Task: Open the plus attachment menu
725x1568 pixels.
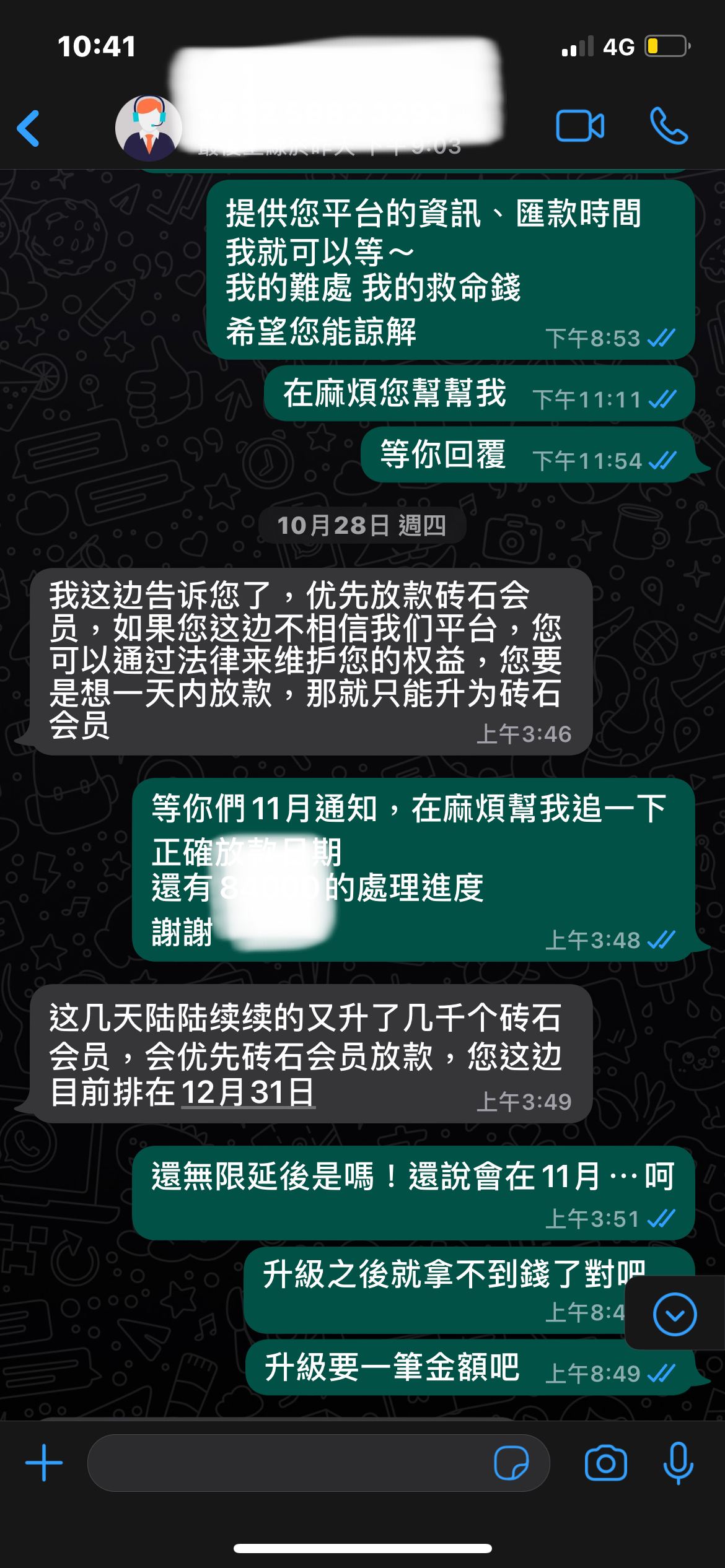Action: pyautogui.click(x=44, y=1463)
